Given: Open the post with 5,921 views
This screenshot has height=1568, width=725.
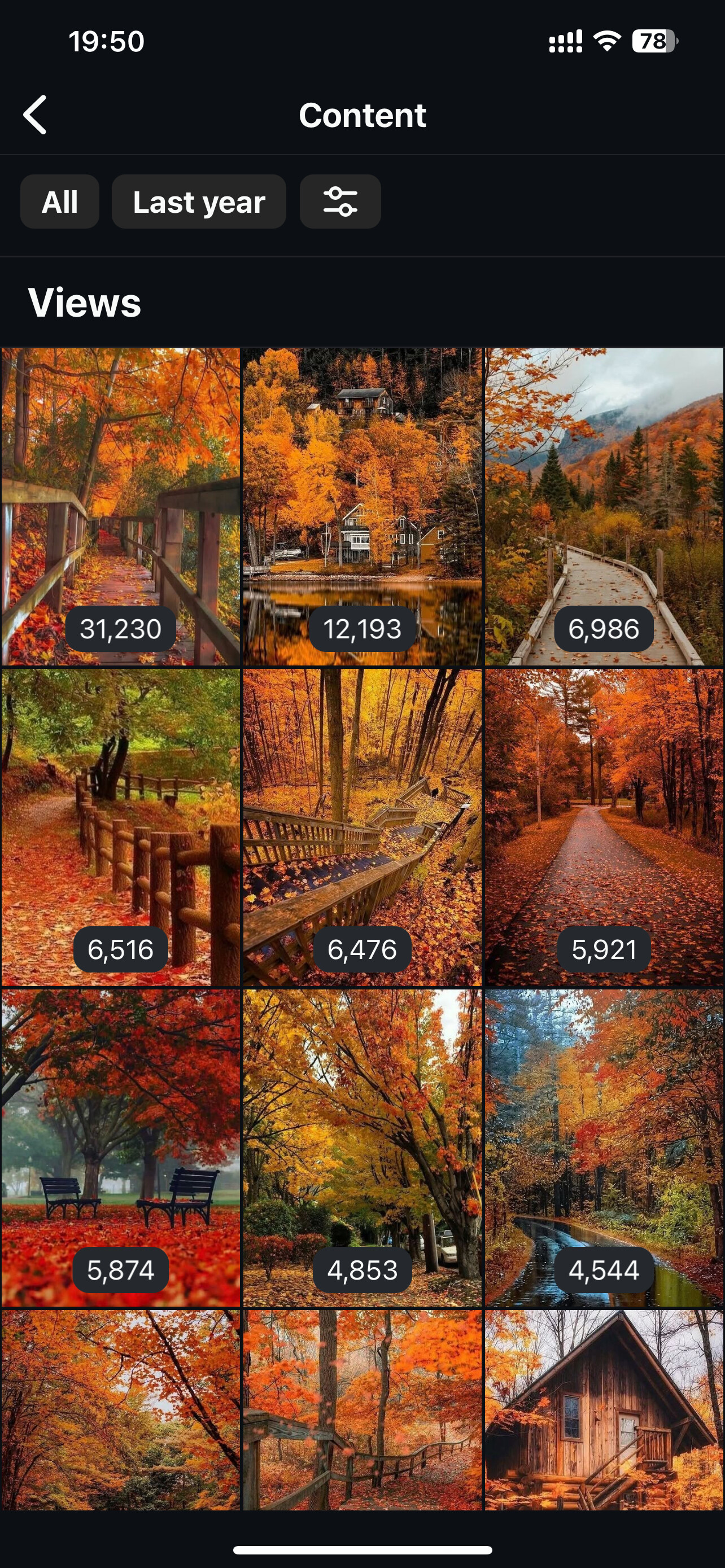Looking at the screenshot, I should tap(604, 827).
